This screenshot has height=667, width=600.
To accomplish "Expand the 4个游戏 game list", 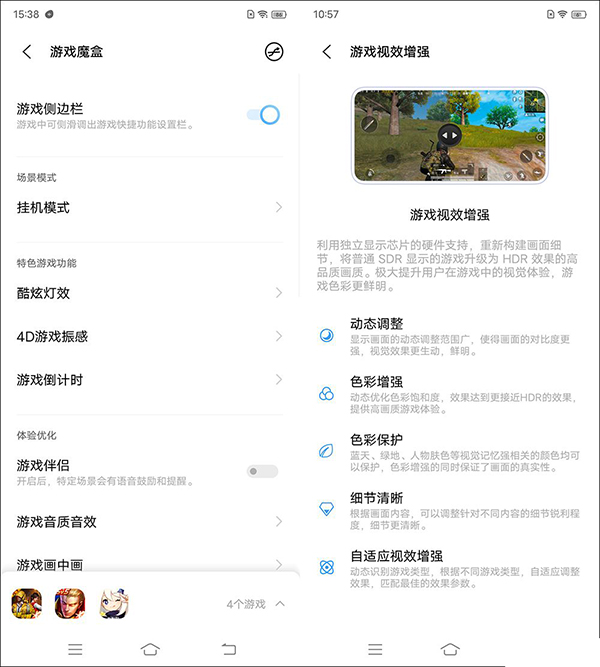I will (257, 604).
